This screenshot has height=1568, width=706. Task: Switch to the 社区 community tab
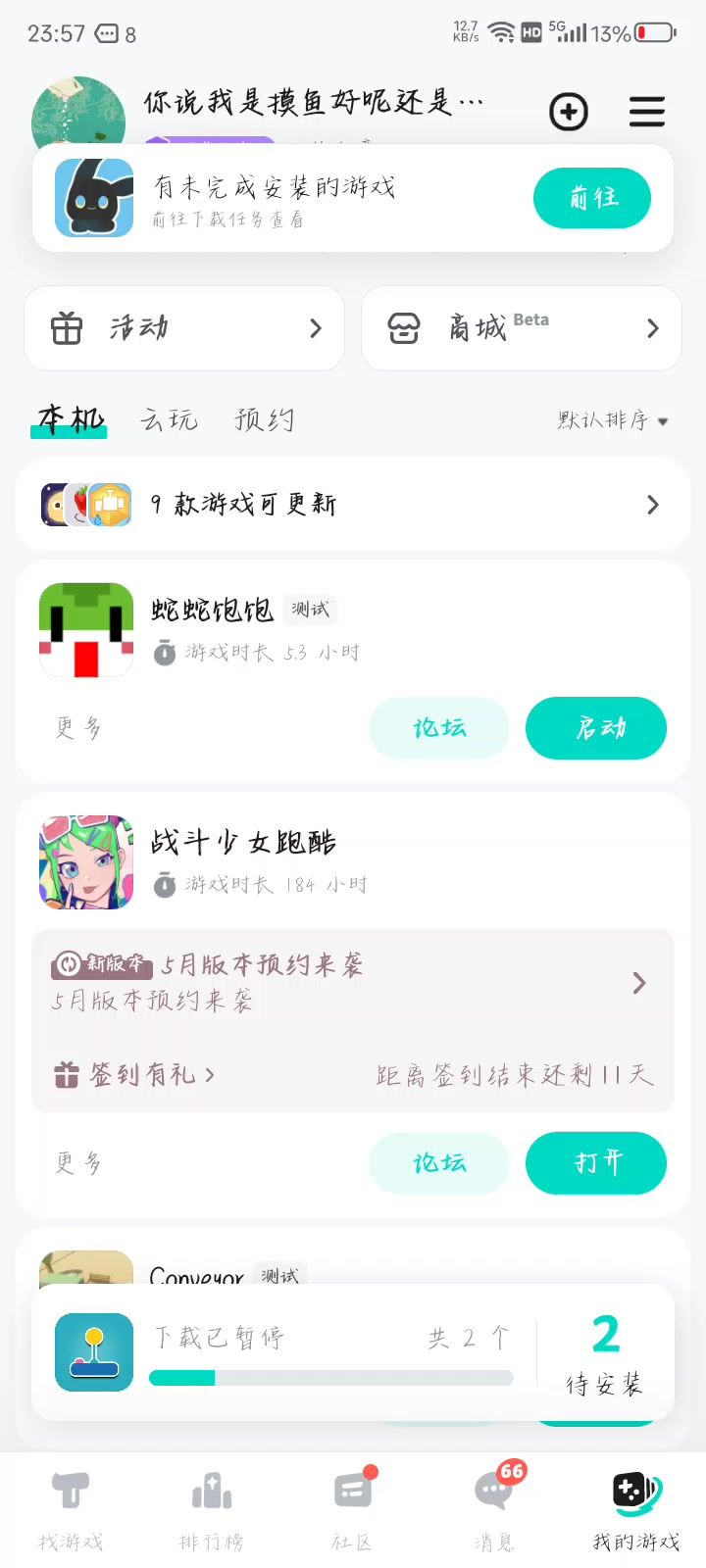(351, 1511)
